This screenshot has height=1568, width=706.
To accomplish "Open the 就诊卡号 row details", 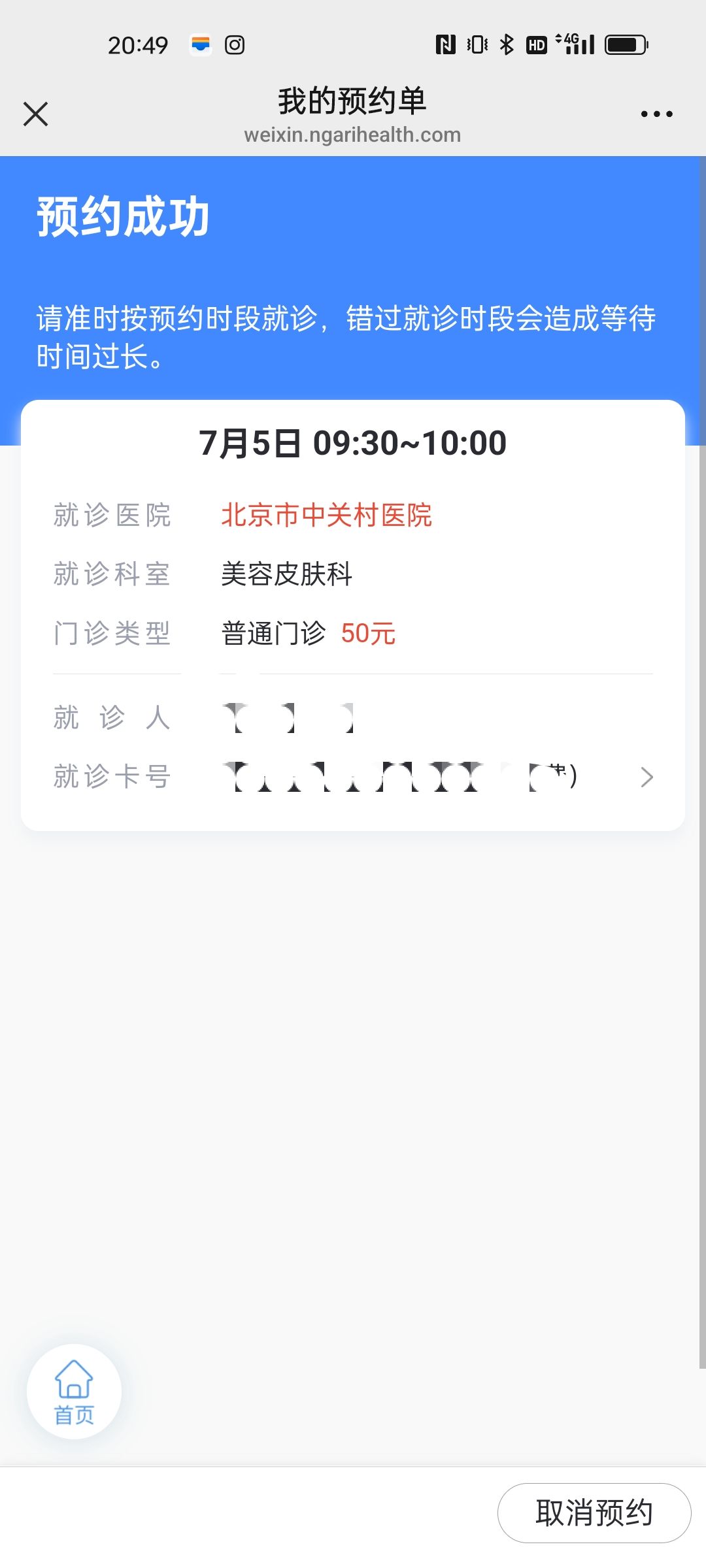I will pyautogui.click(x=353, y=776).
